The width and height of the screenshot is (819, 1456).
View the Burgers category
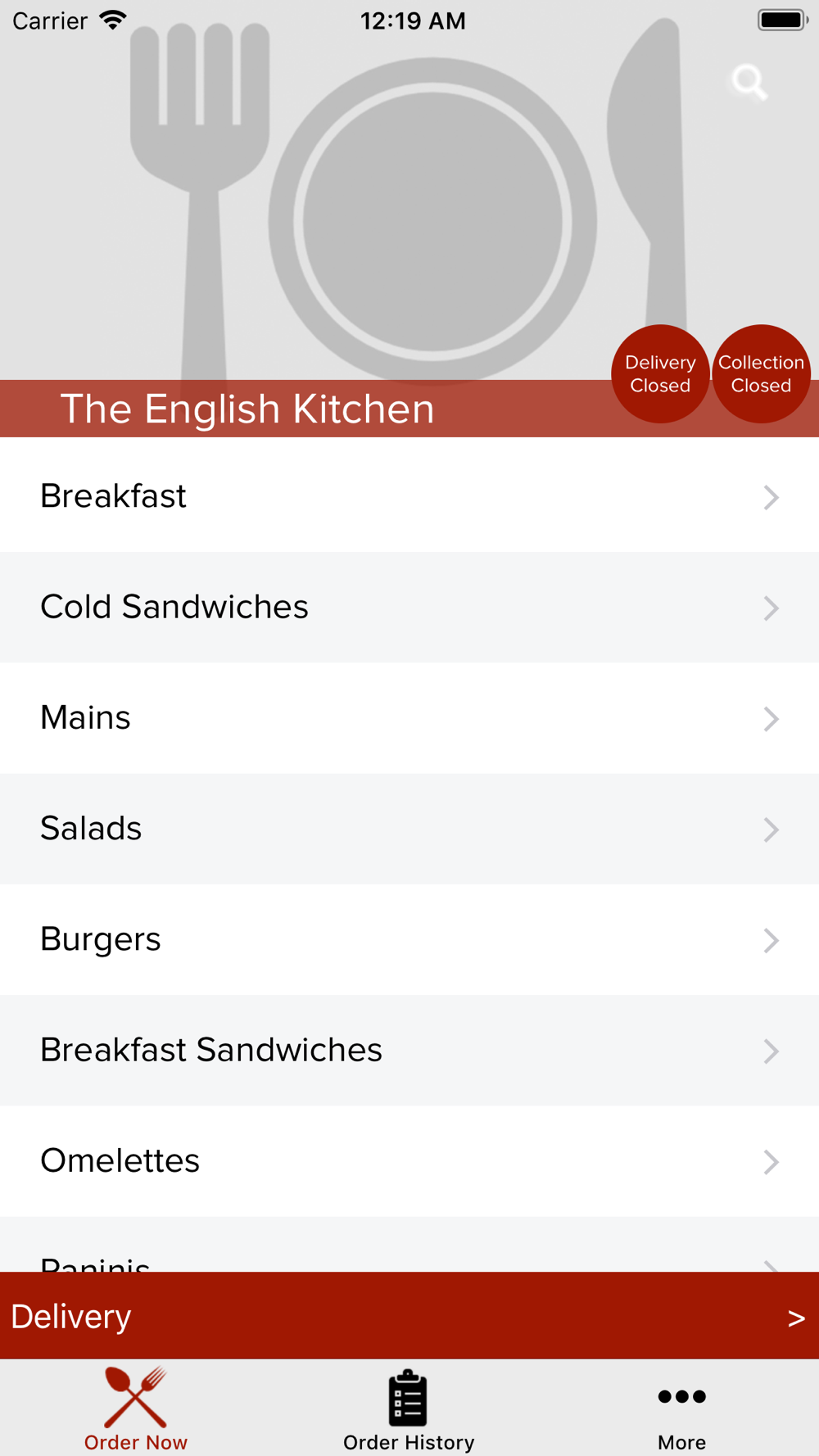pyautogui.click(x=409, y=940)
